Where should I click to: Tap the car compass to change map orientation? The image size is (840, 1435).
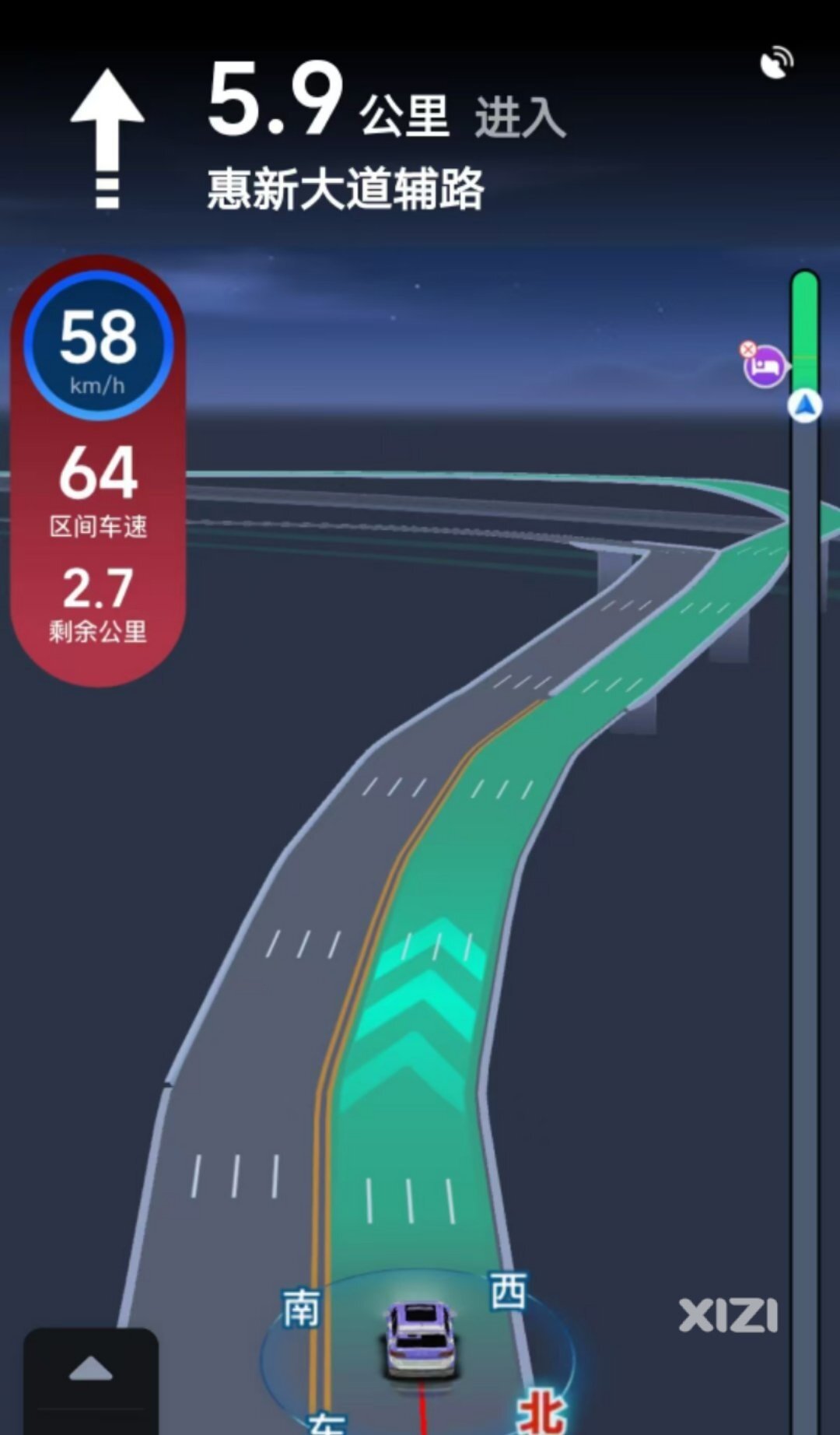point(421,1340)
